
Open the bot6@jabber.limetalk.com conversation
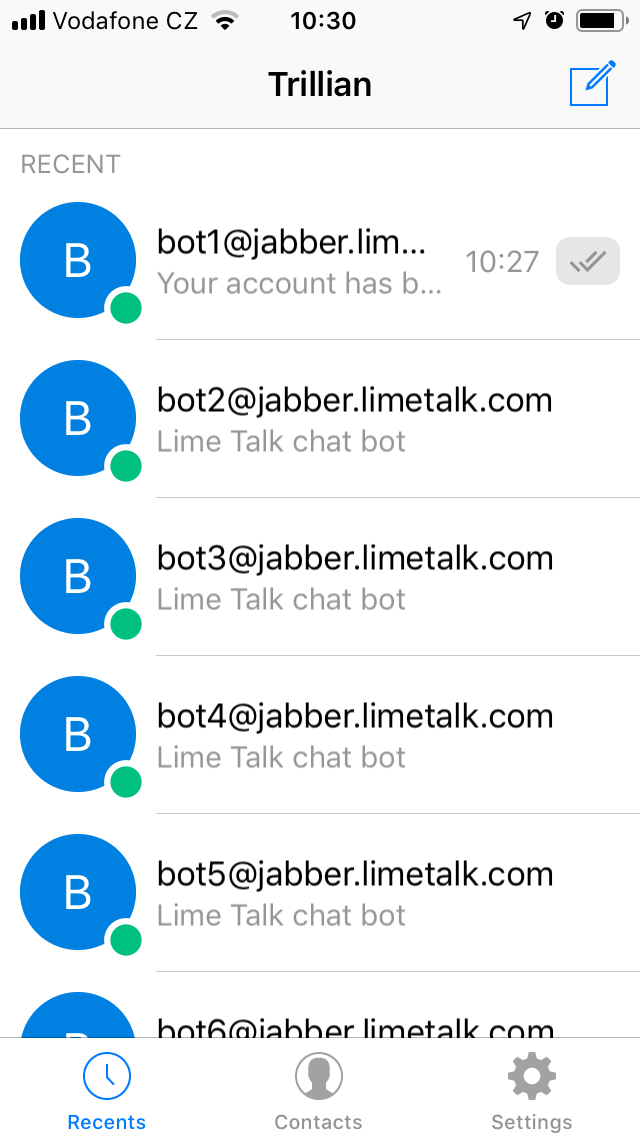pos(320,1005)
